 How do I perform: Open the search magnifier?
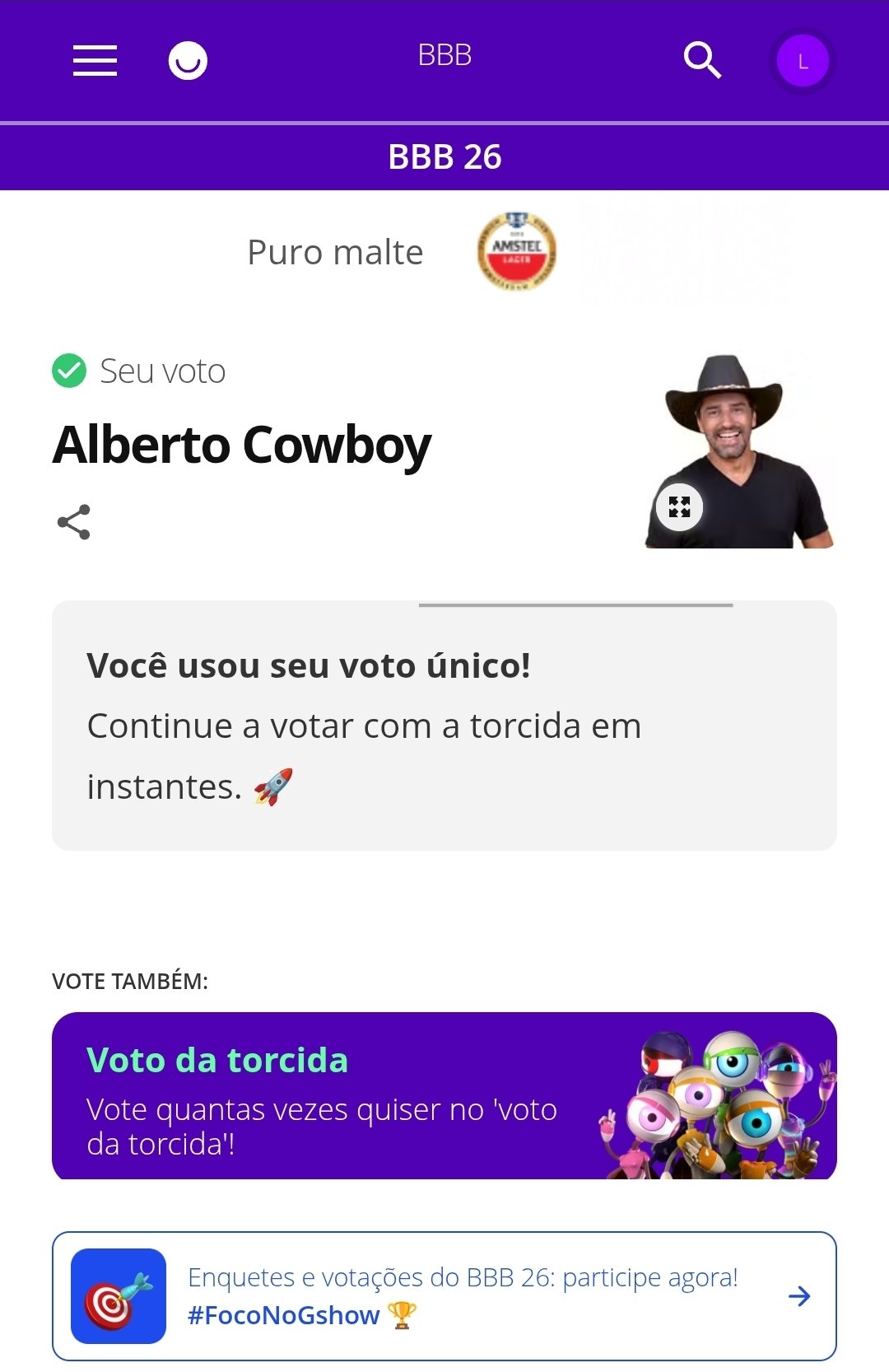702,60
